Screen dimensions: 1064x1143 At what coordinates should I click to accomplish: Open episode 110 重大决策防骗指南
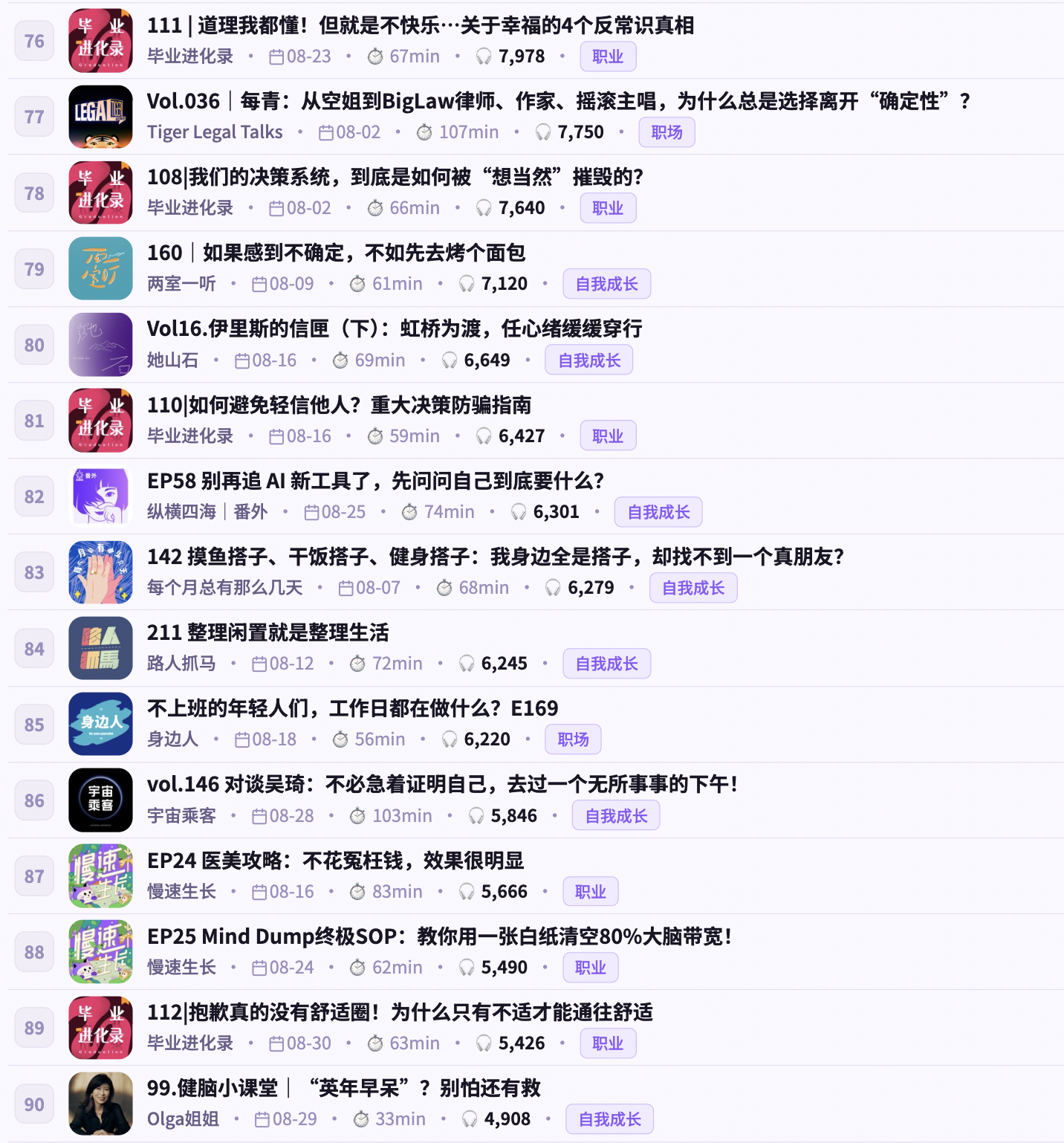pos(339,405)
